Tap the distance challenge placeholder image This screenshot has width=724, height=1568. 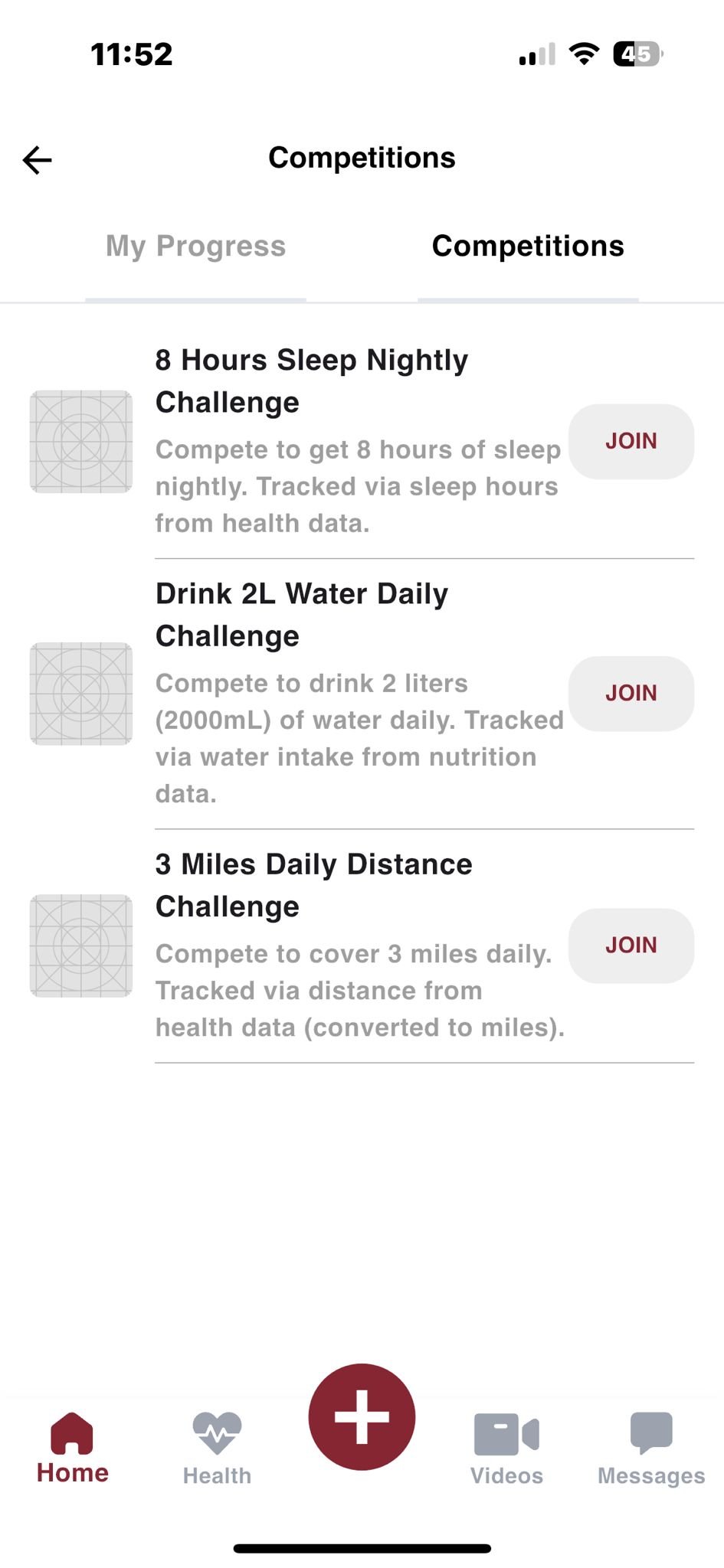pos(80,945)
